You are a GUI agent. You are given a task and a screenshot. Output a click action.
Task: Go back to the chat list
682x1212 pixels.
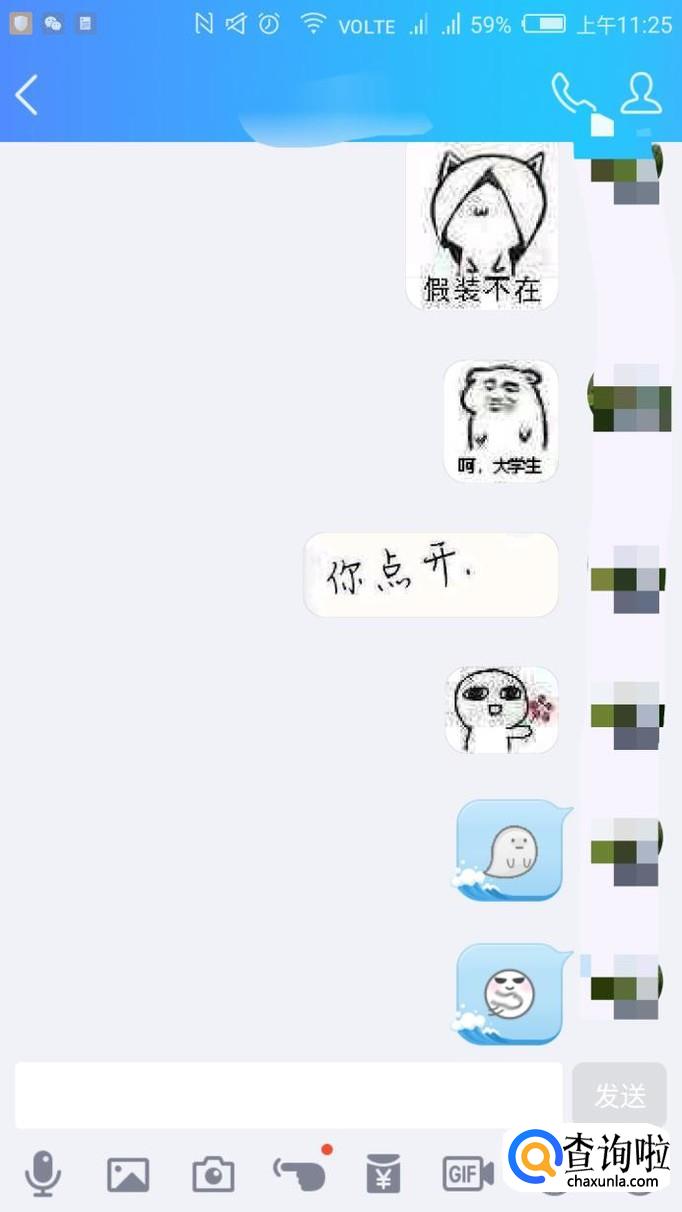pyautogui.click(x=28, y=95)
